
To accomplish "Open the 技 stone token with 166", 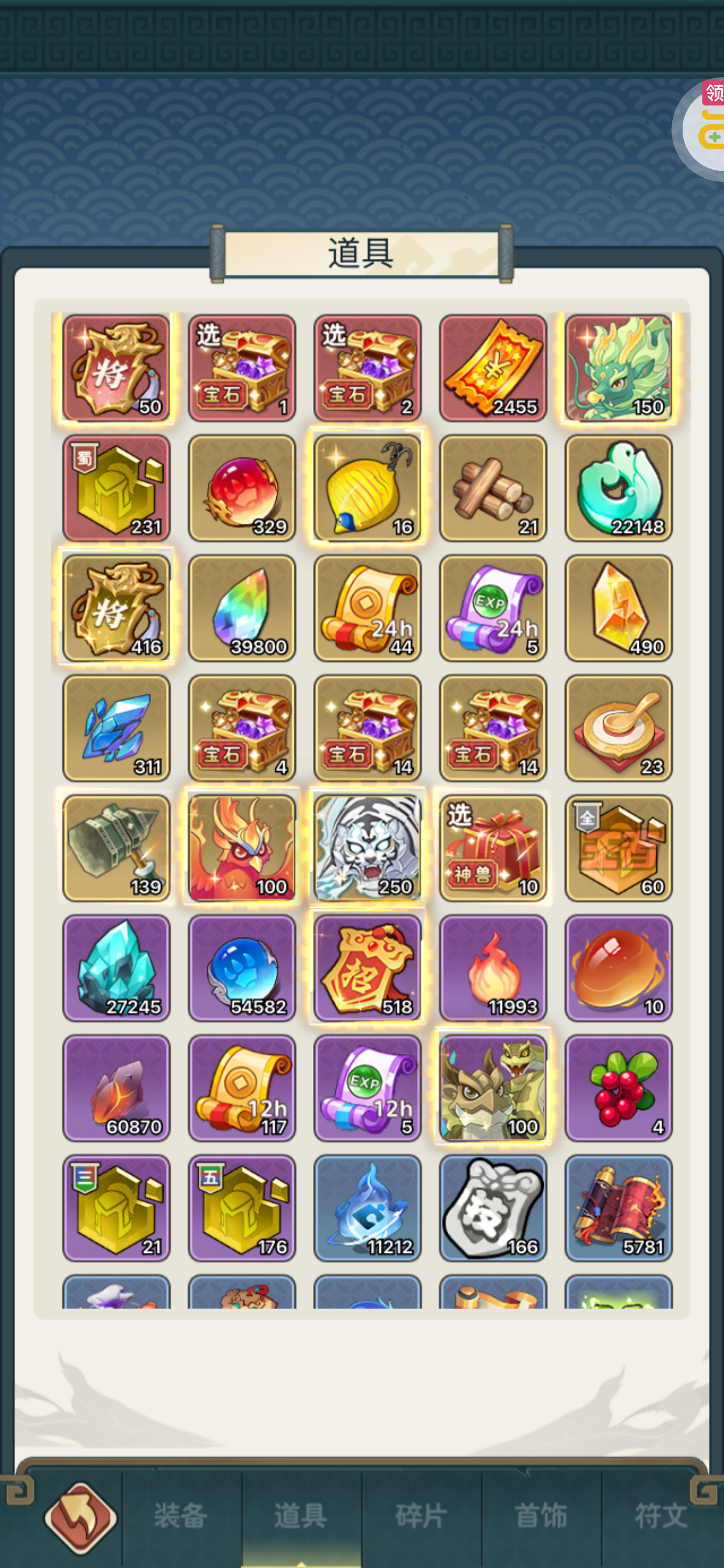I will pos(493,1207).
